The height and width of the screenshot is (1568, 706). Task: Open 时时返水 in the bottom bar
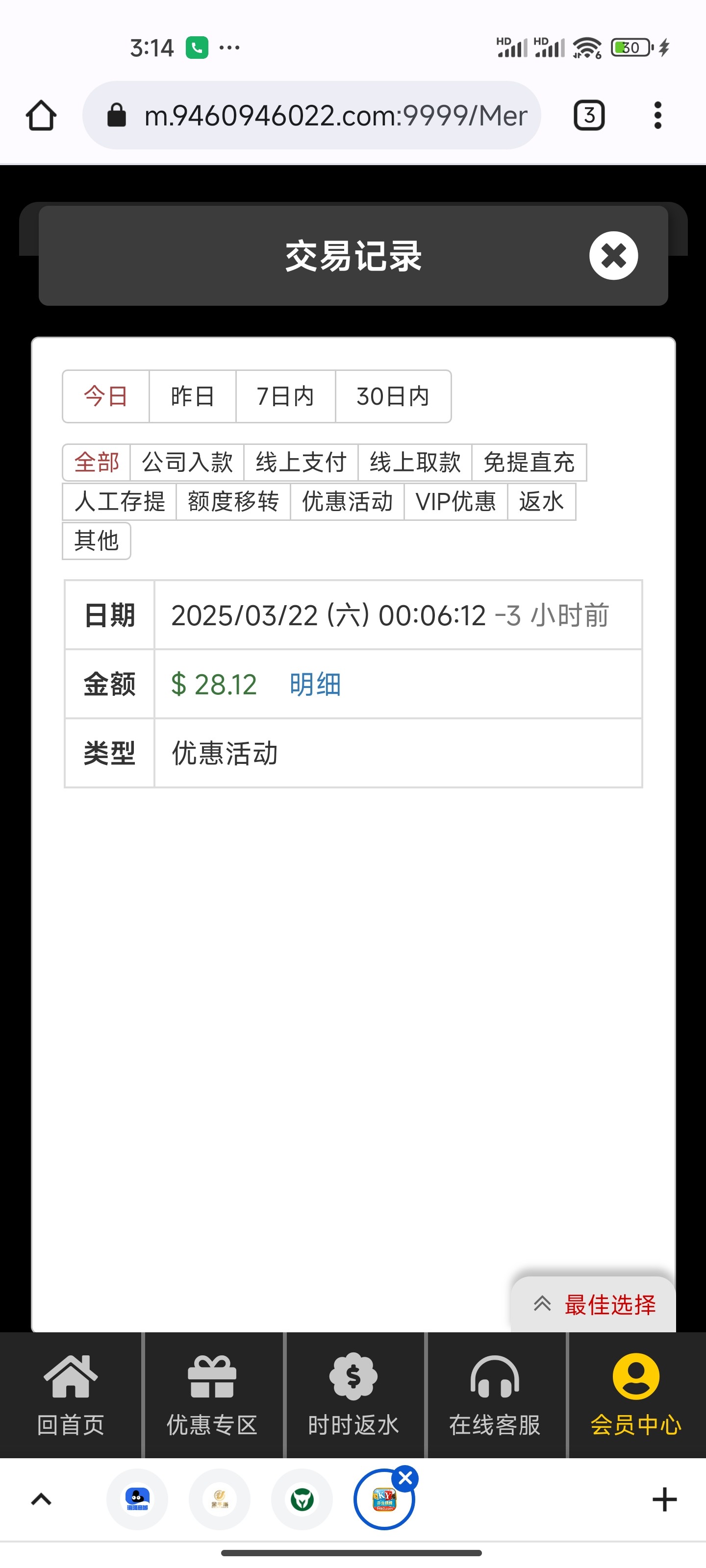pos(353,1395)
